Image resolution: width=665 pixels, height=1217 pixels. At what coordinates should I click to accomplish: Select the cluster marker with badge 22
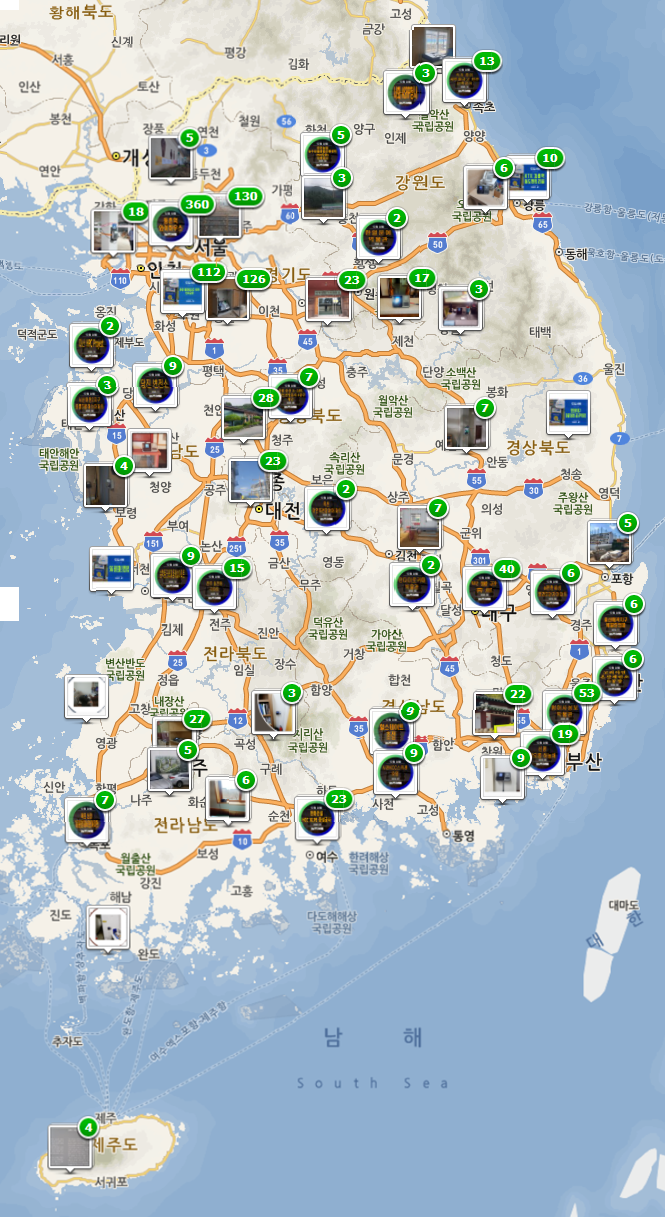click(494, 712)
